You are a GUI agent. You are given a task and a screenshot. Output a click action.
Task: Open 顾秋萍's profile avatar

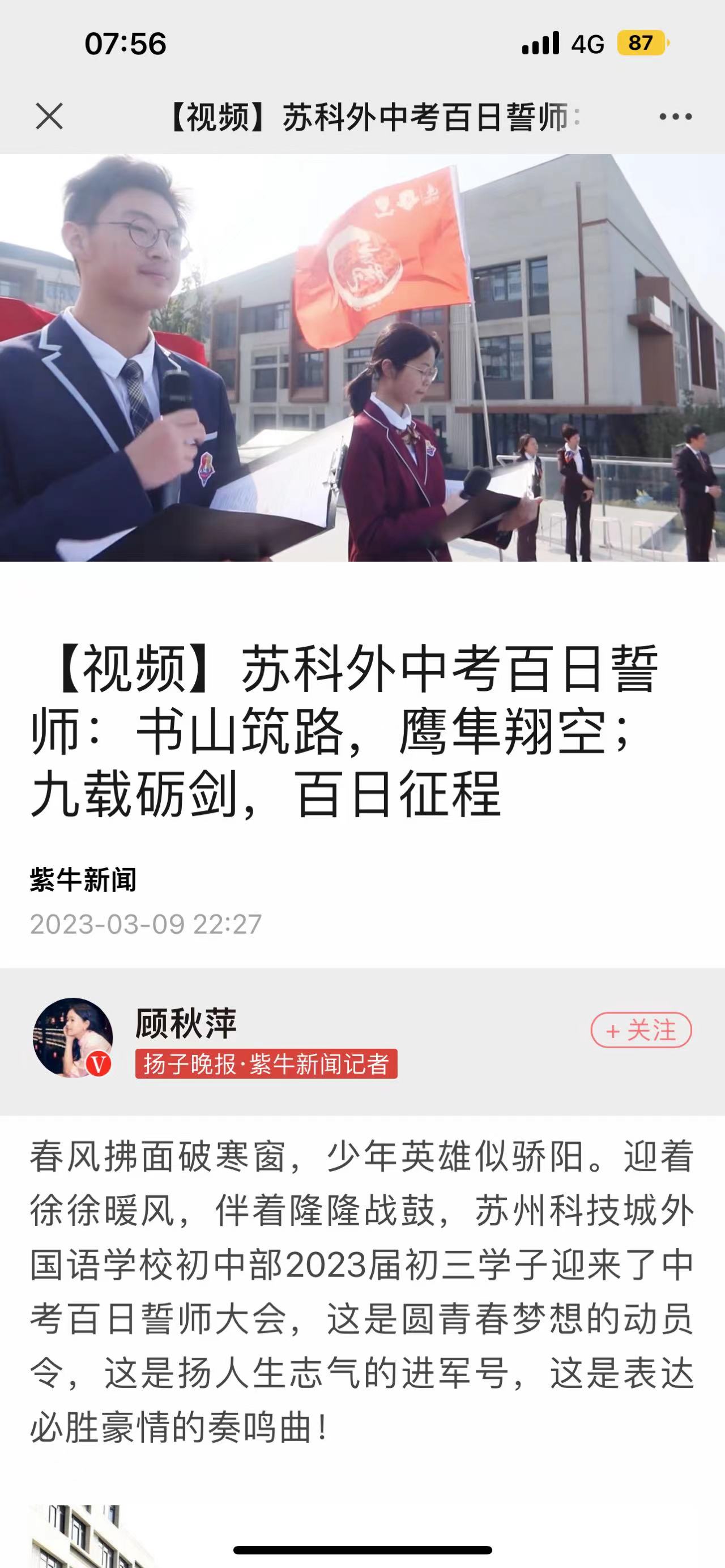point(73,1038)
